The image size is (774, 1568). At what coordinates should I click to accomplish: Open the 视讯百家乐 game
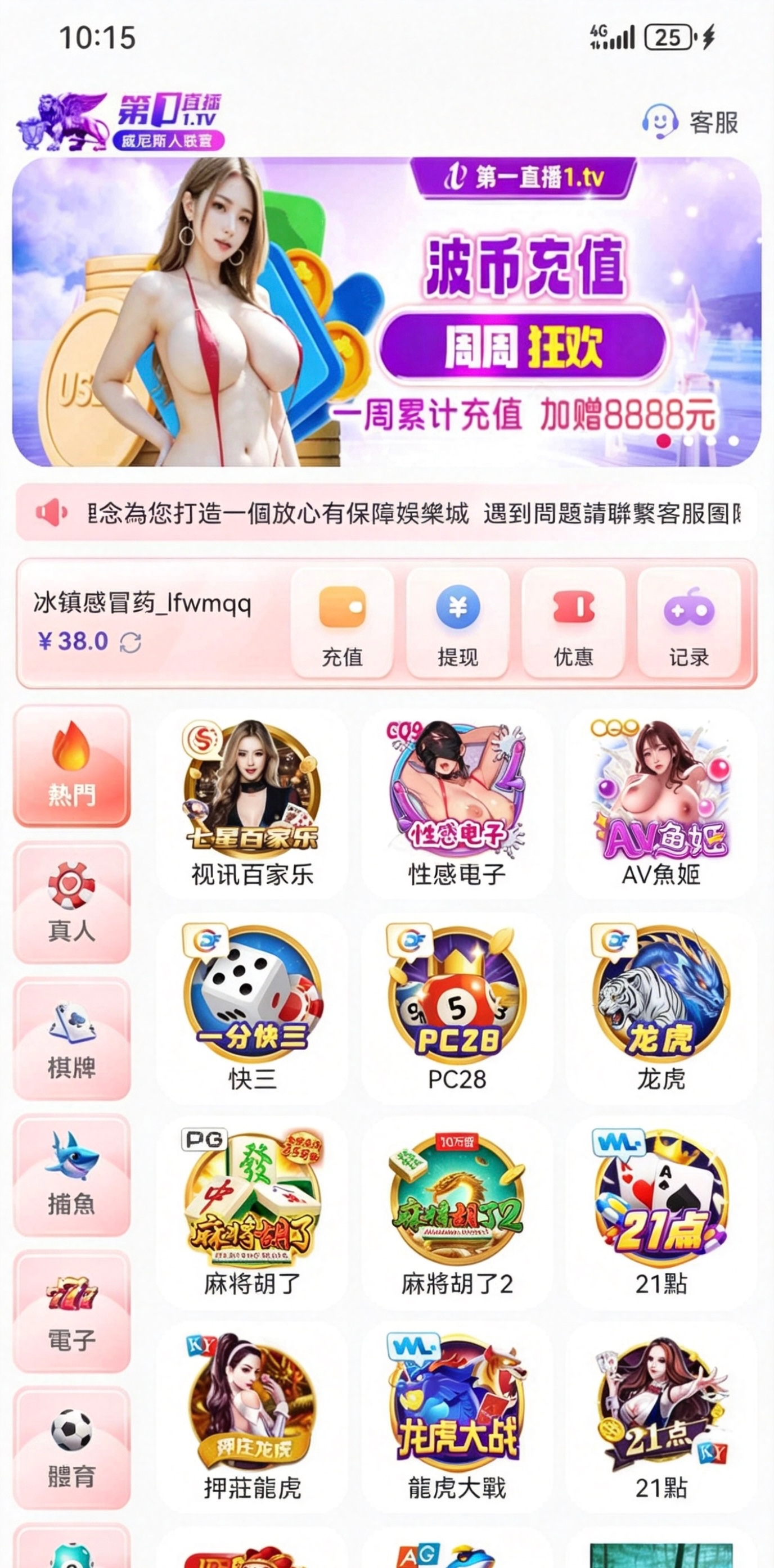pos(252,802)
